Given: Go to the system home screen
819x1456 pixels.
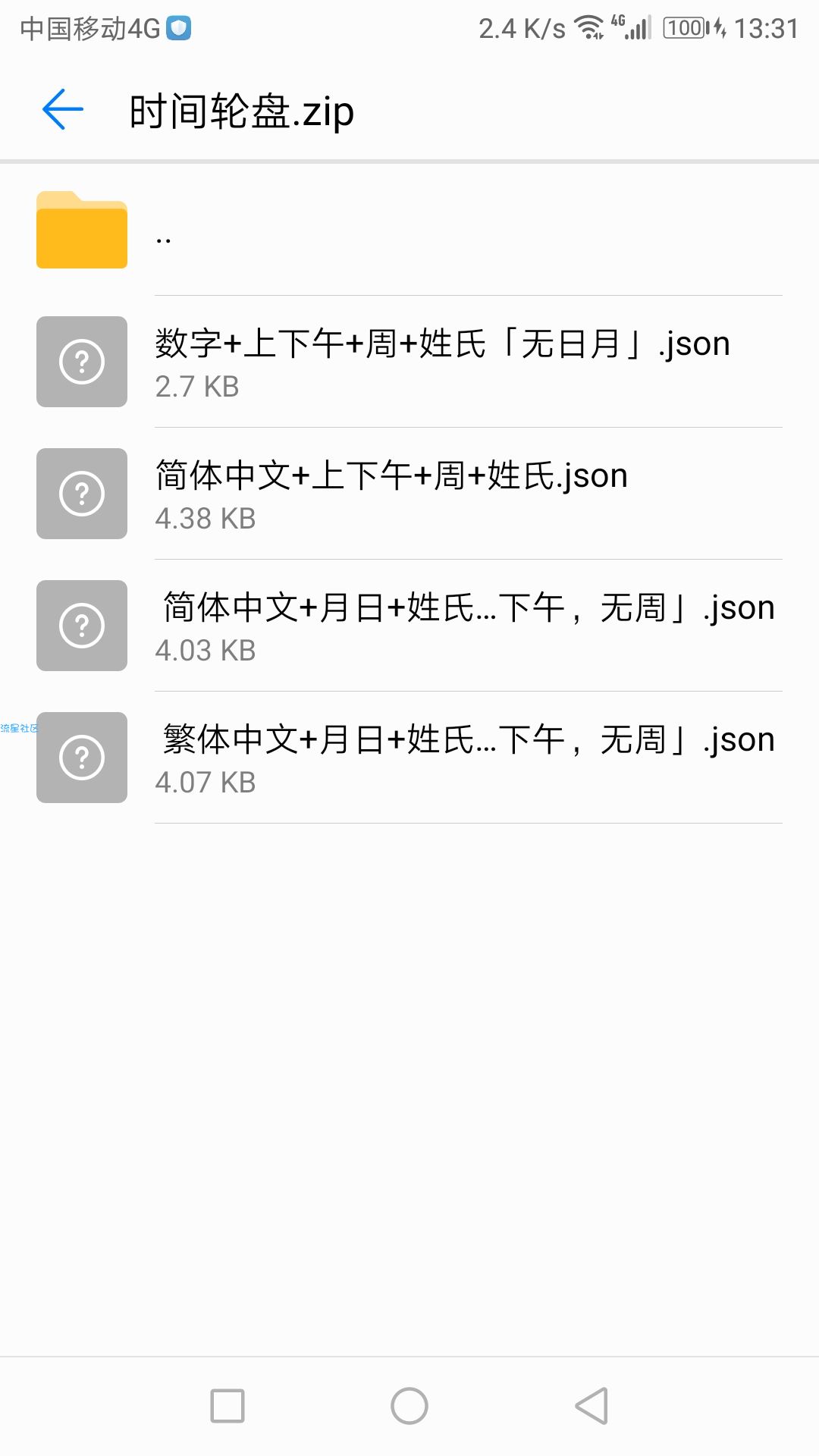Looking at the screenshot, I should coord(409,1406).
